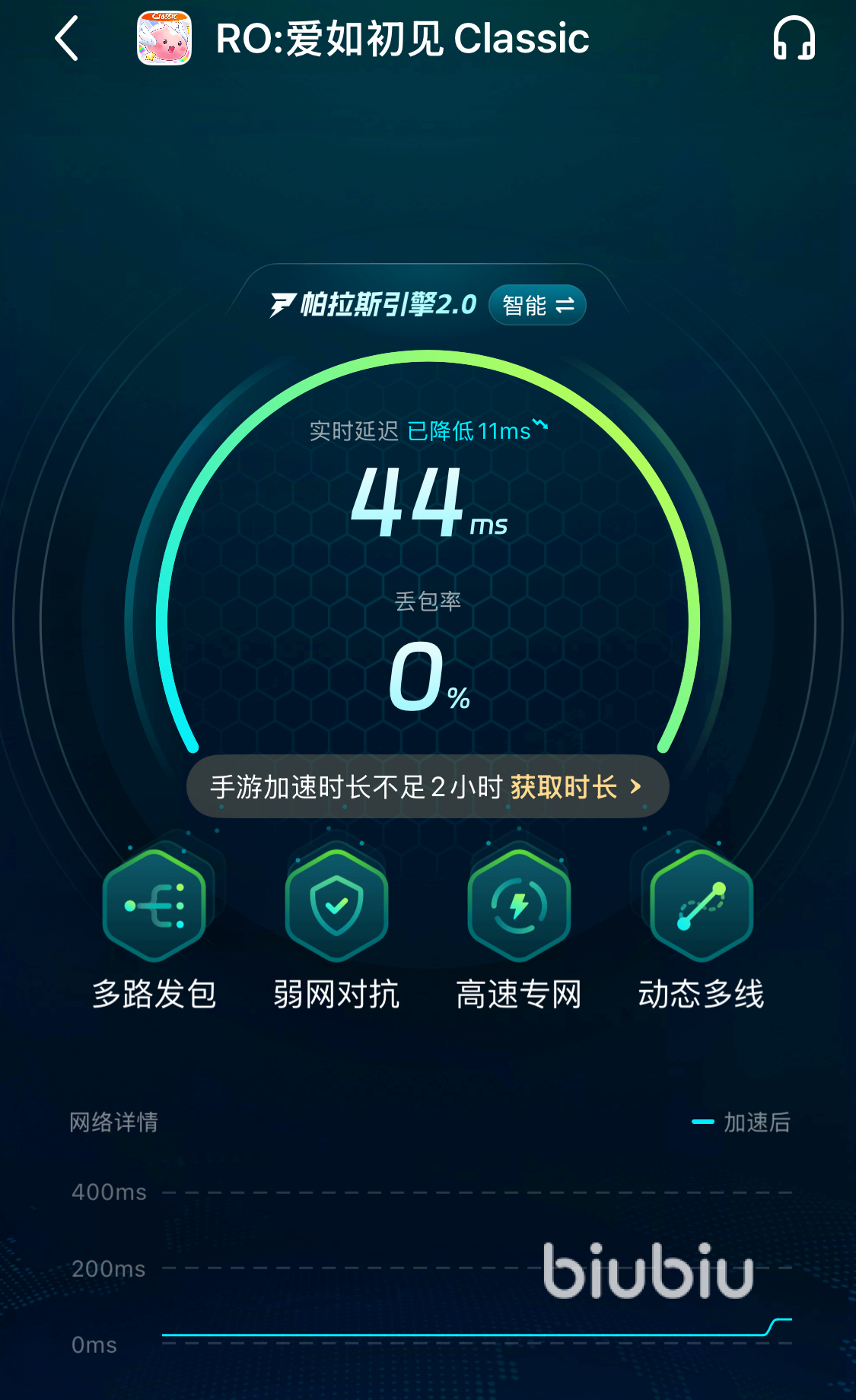The width and height of the screenshot is (856, 1400).
Task: Open the 动态多线 feature
Action: [x=701, y=906]
